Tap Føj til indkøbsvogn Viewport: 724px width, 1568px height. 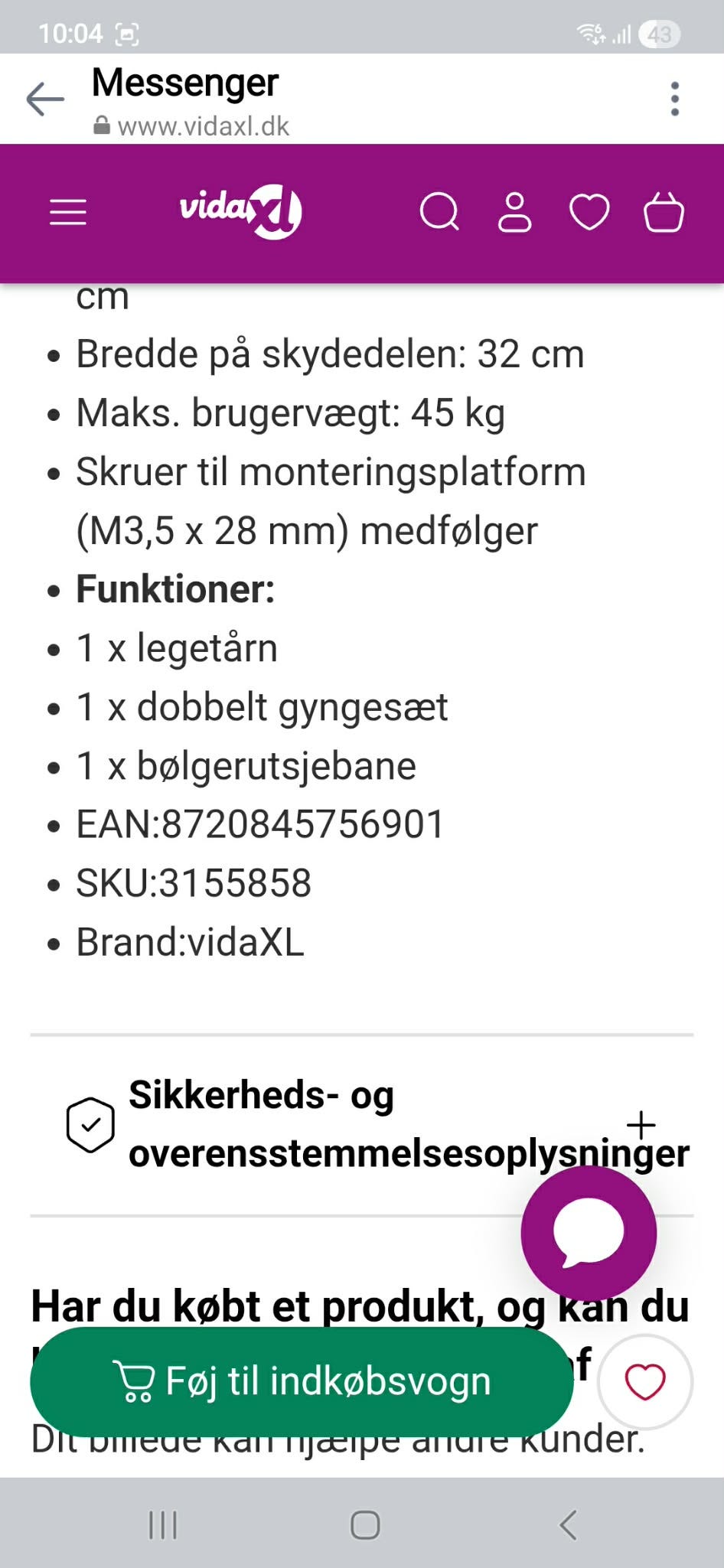[302, 1381]
